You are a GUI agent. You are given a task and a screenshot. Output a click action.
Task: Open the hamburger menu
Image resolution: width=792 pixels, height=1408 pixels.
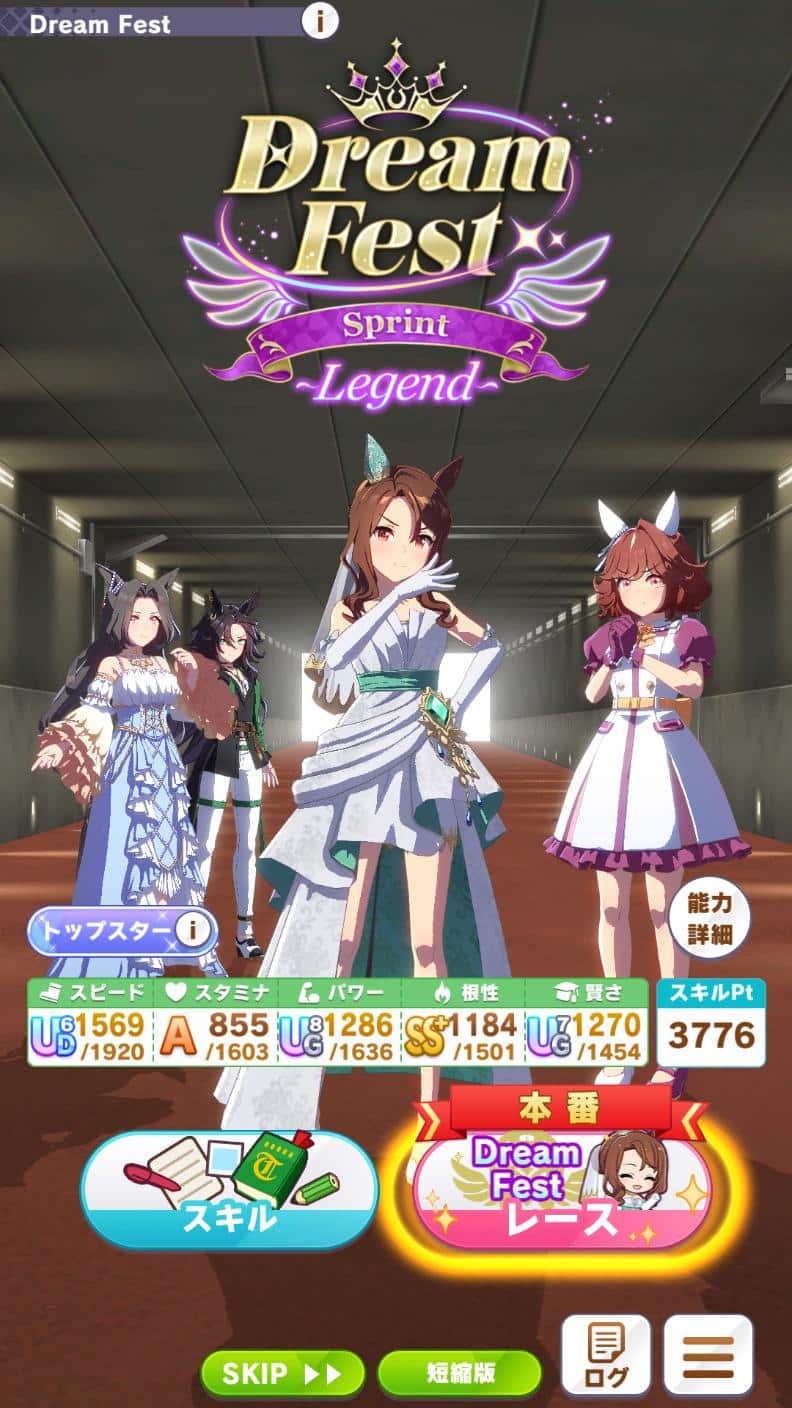pyautogui.click(x=708, y=1355)
